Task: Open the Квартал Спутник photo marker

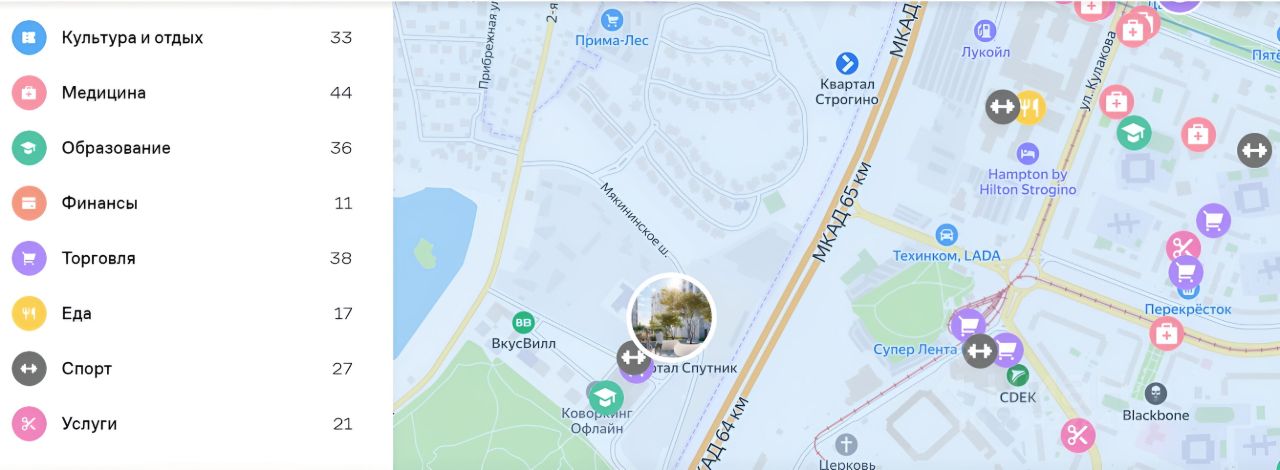Action: pos(671,317)
